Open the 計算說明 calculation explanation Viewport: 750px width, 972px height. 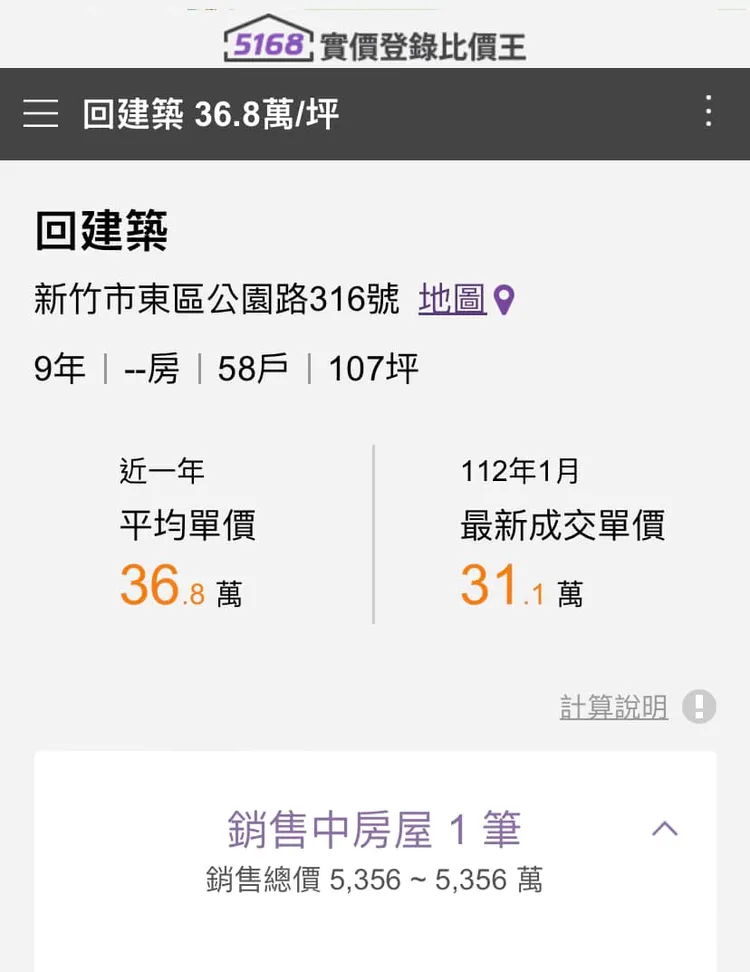[614, 707]
